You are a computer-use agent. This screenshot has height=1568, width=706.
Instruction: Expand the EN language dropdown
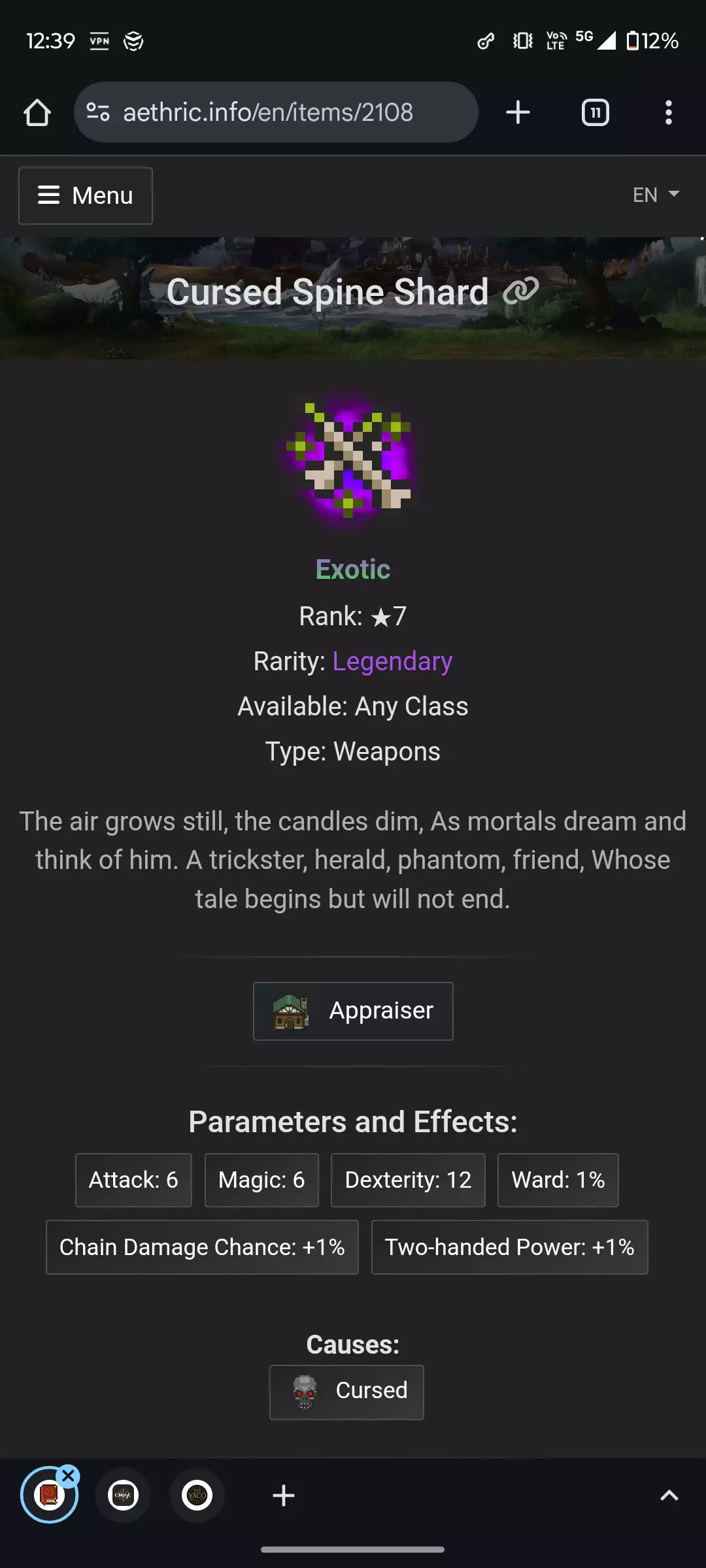point(656,195)
